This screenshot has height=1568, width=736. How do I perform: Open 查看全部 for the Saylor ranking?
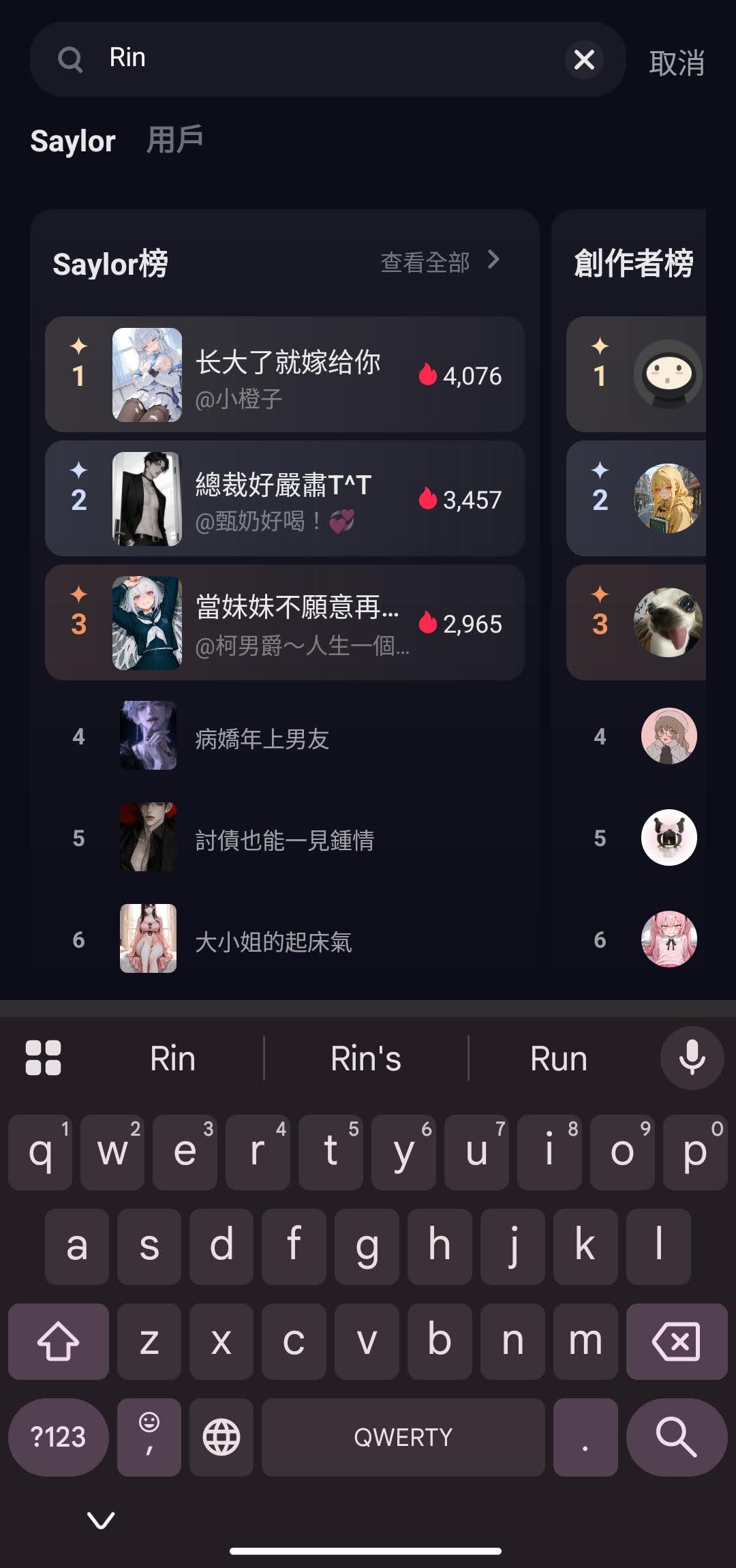440,262
